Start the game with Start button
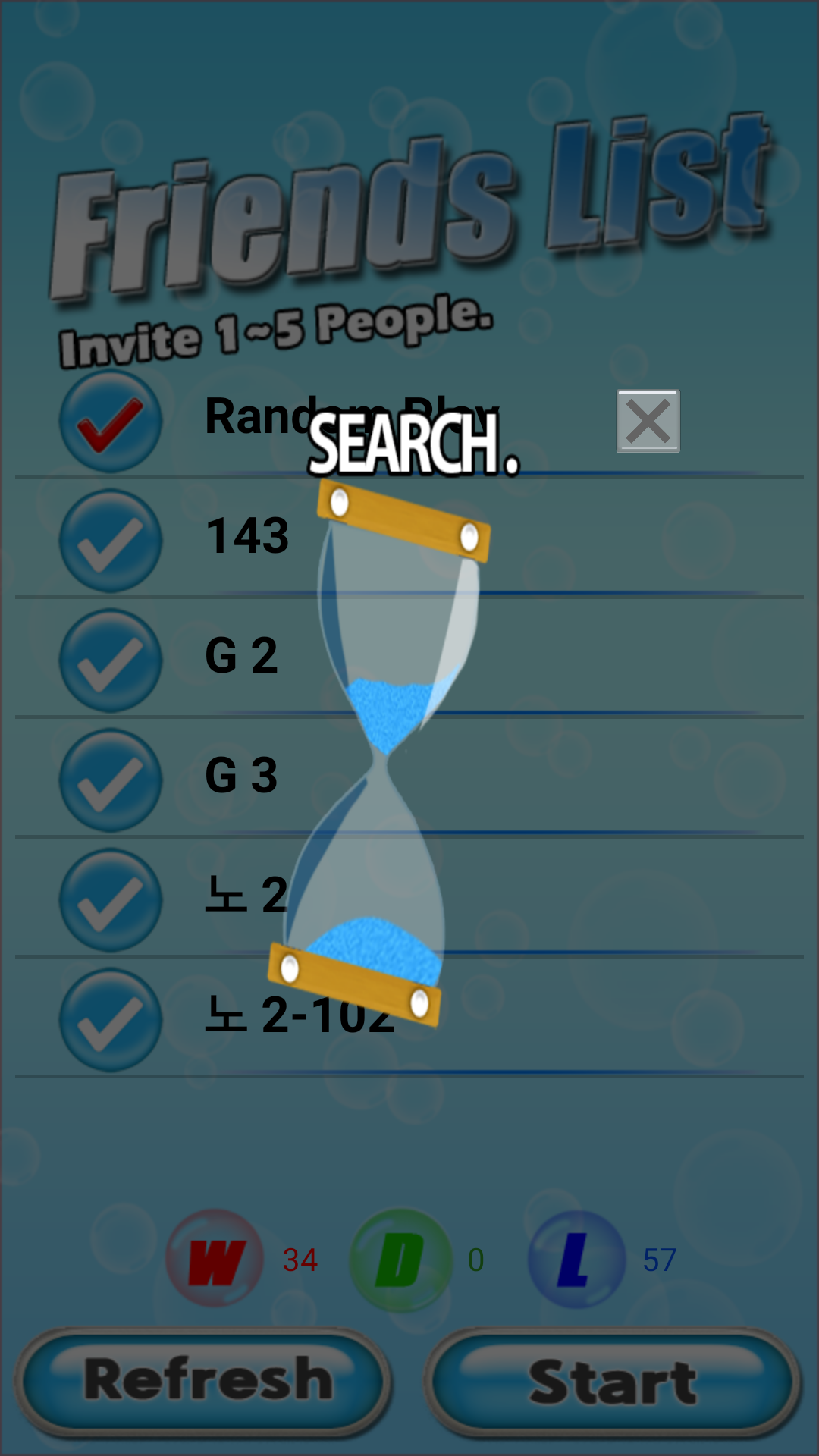The width and height of the screenshot is (819, 1456). coord(613,1382)
